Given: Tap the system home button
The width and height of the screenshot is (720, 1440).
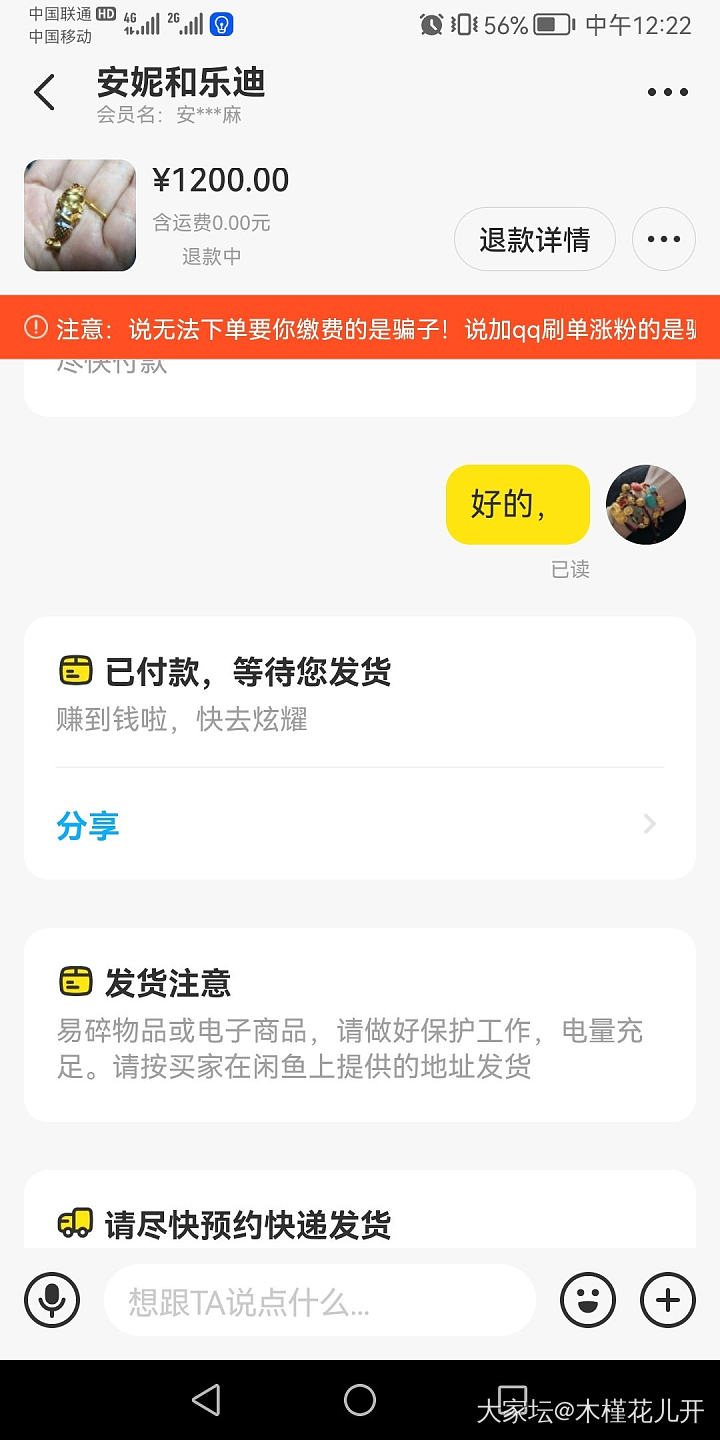Looking at the screenshot, I should click(360, 1400).
